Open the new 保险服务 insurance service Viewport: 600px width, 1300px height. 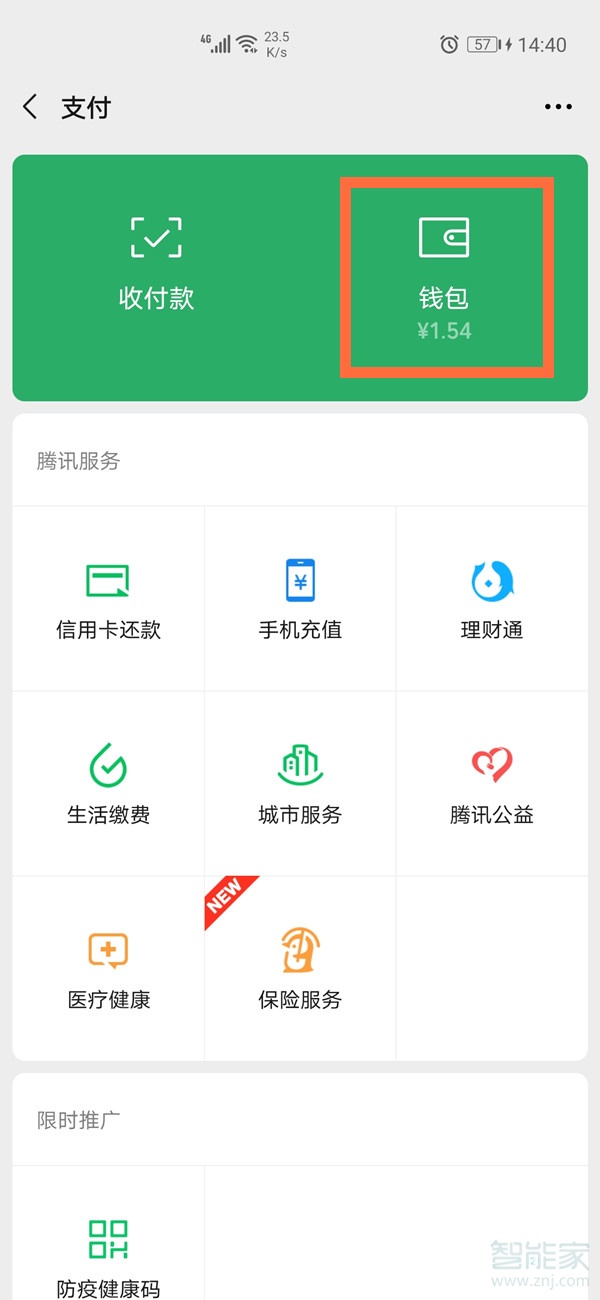click(300, 970)
